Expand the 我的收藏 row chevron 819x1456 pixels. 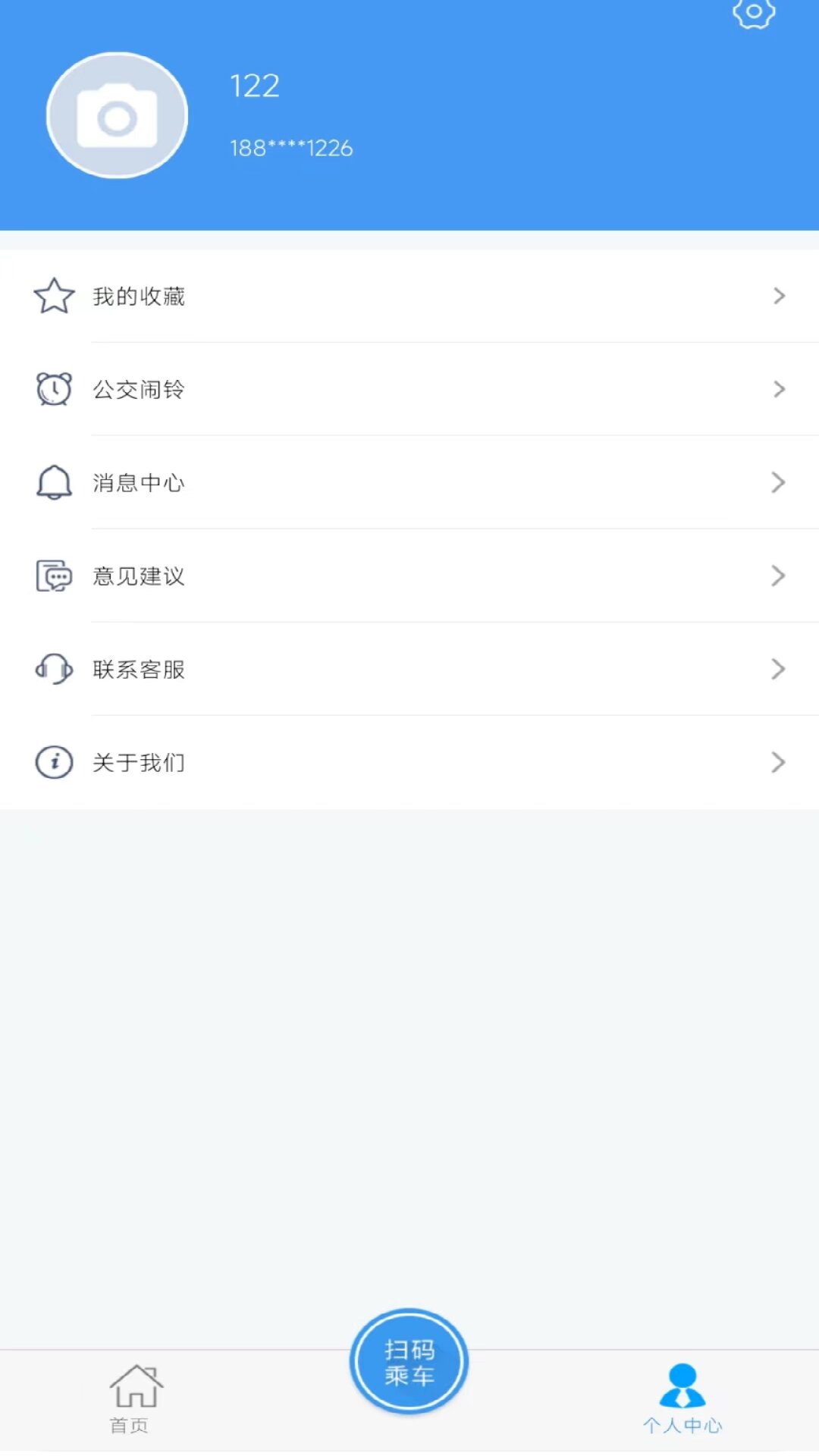point(778,296)
